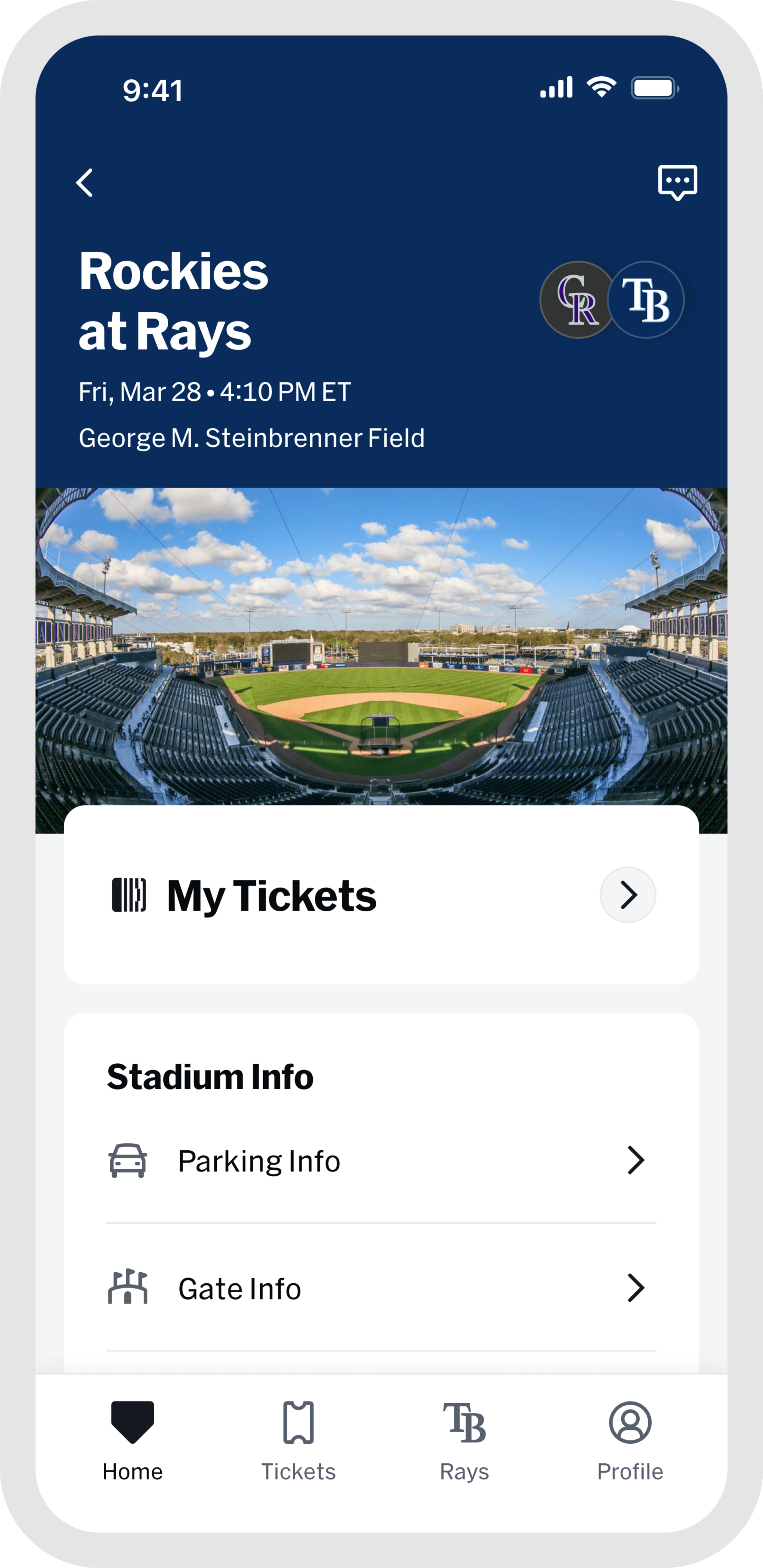Tap the Colorado Rockies logo
763x1568 pixels.
pyautogui.click(x=575, y=298)
